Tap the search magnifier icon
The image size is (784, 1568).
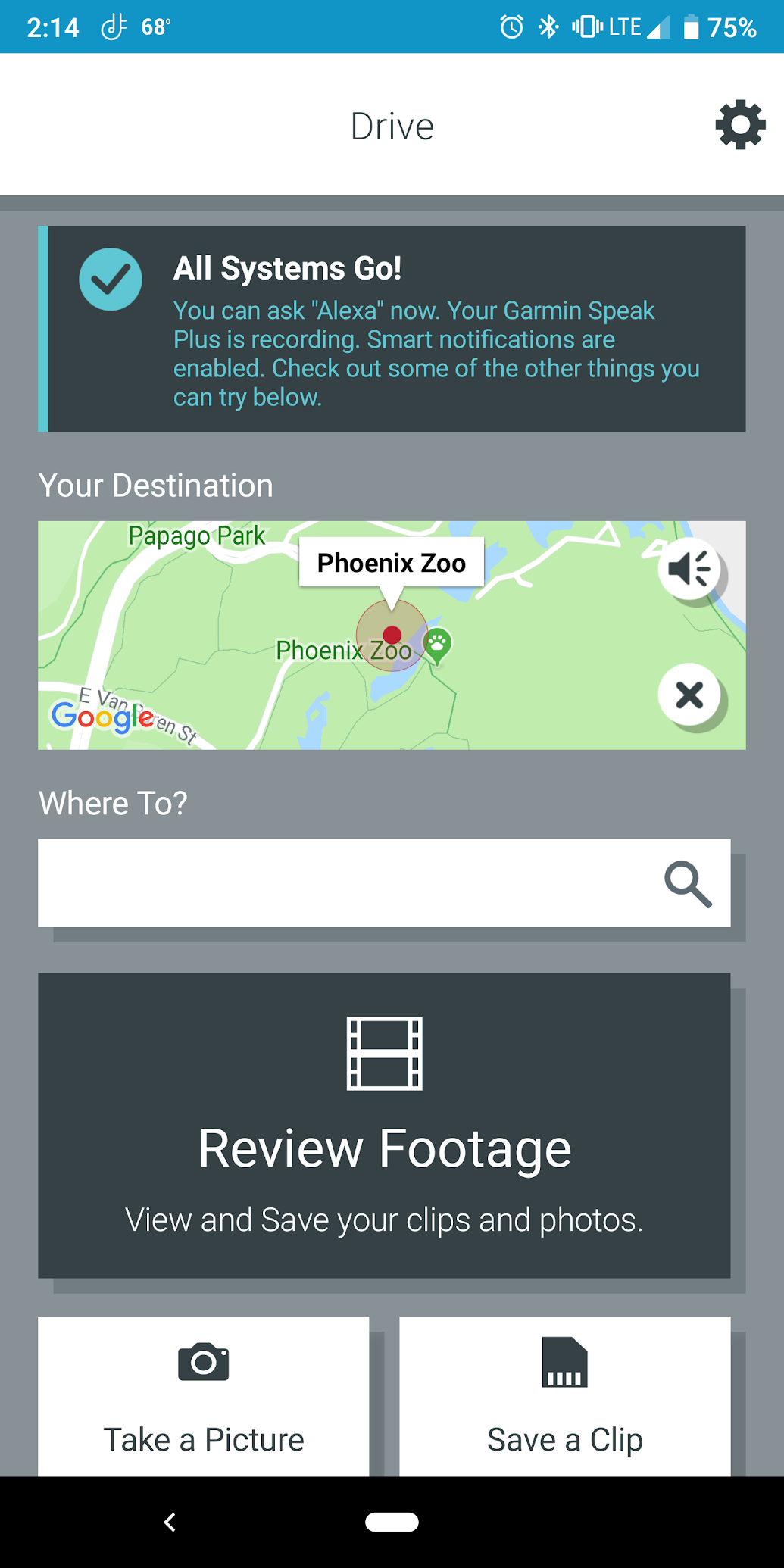(688, 883)
